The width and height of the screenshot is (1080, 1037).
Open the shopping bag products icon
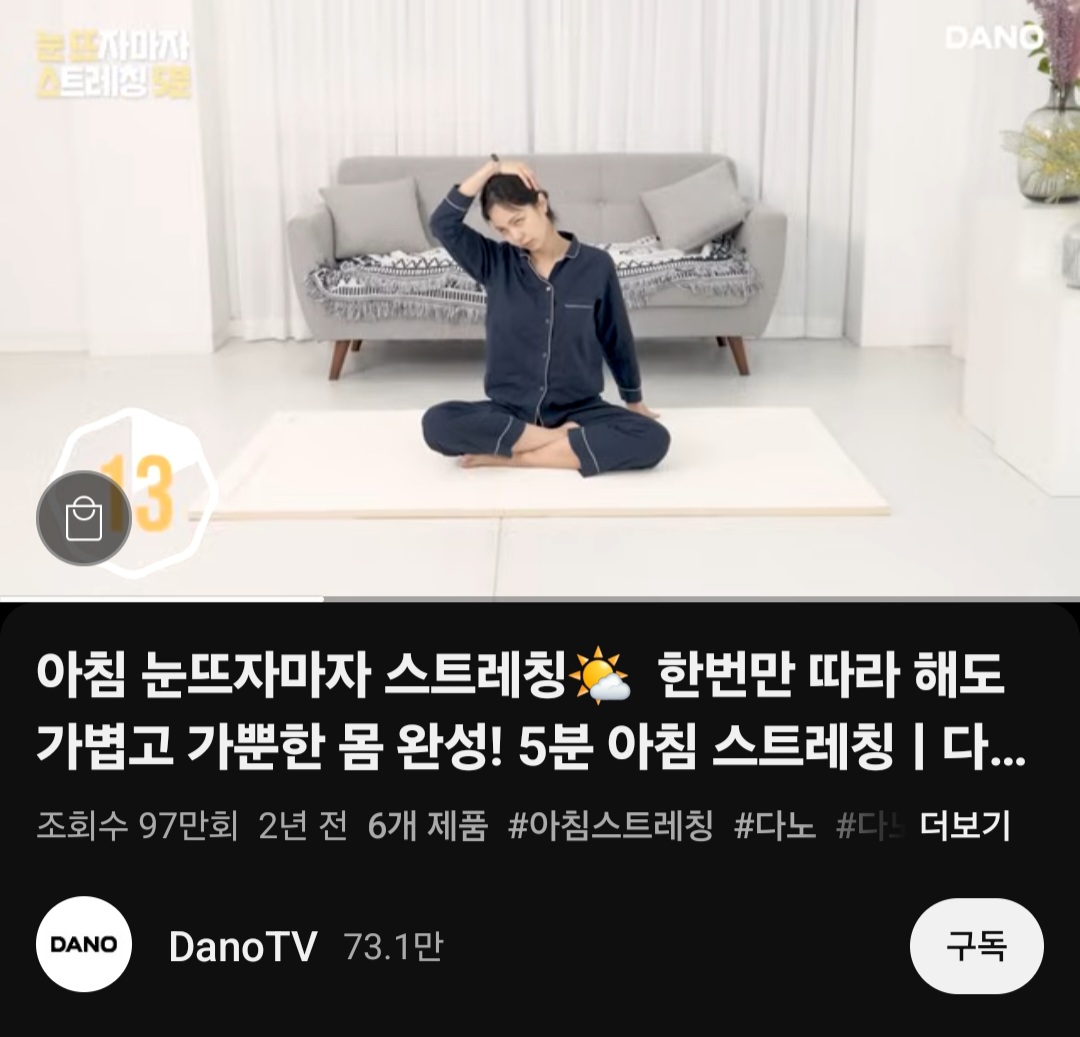point(84,519)
